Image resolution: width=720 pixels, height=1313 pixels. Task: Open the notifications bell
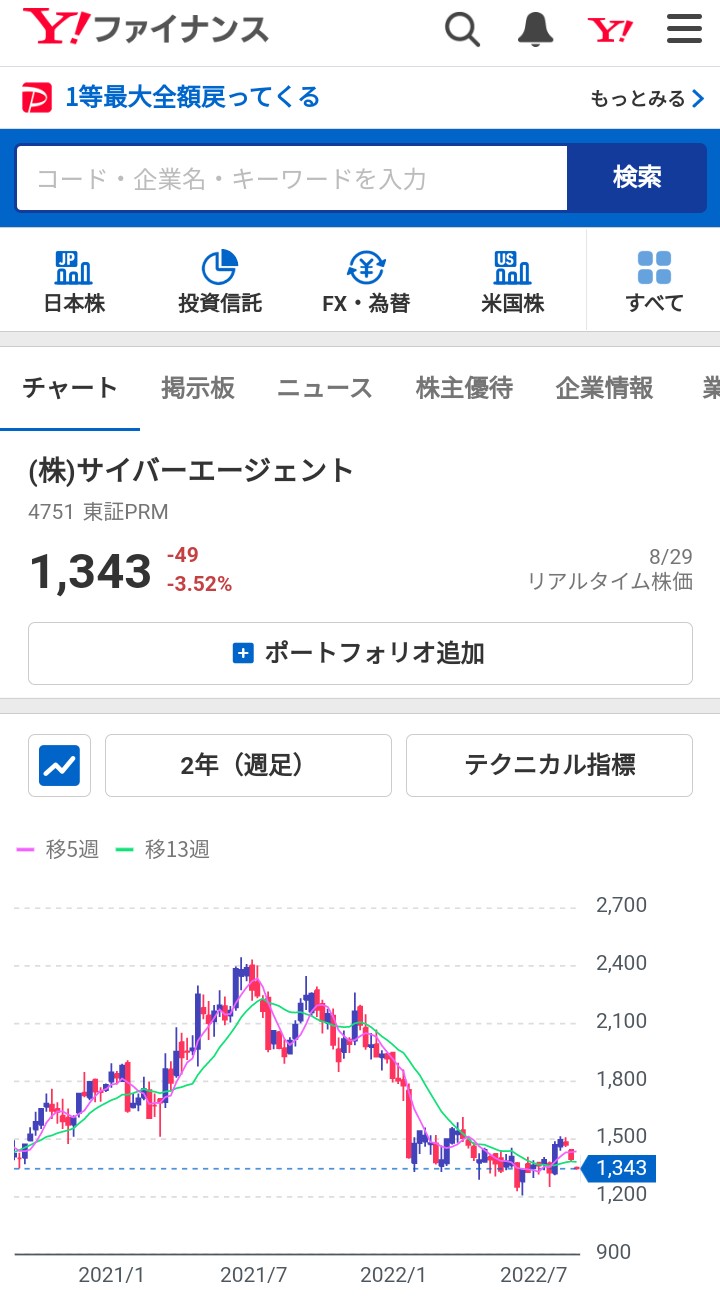536,30
